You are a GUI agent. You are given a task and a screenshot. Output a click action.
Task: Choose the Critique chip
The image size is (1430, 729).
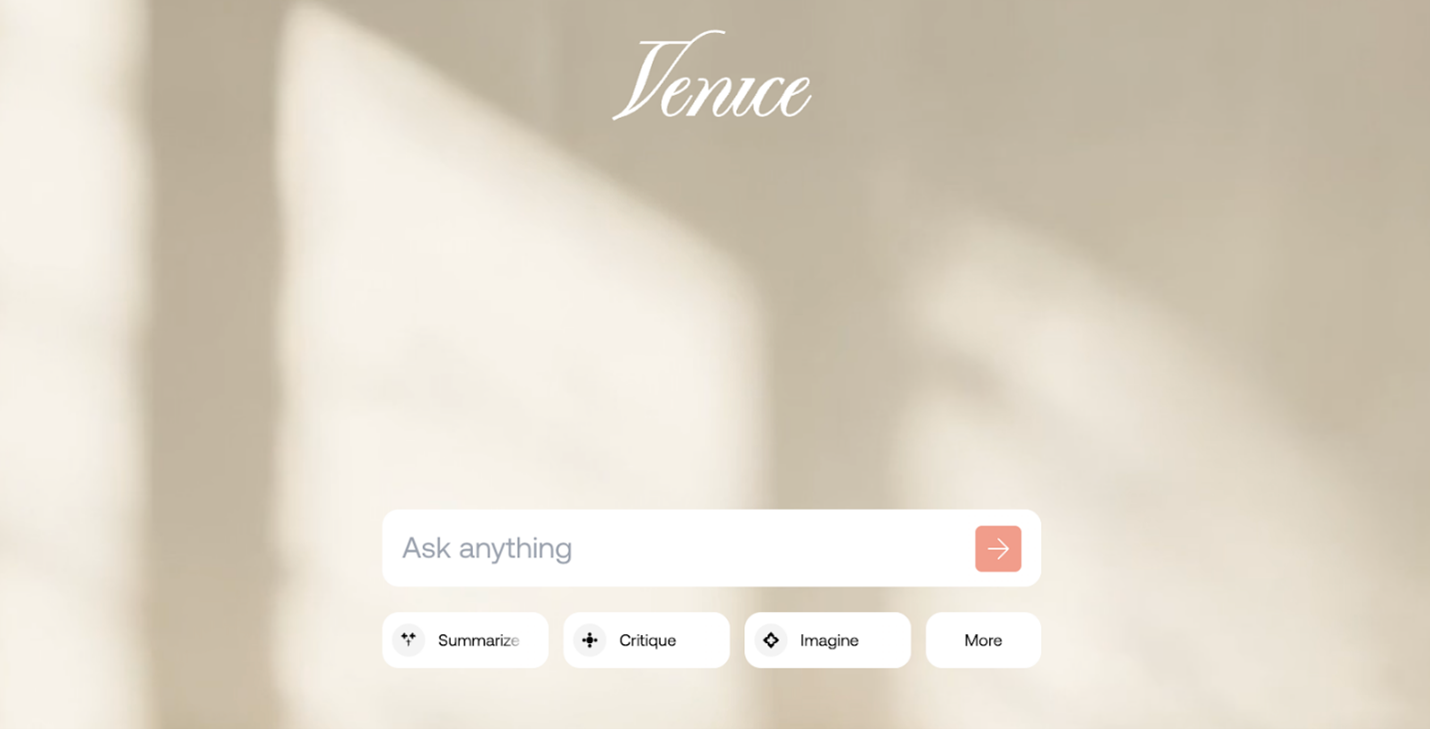click(x=646, y=640)
